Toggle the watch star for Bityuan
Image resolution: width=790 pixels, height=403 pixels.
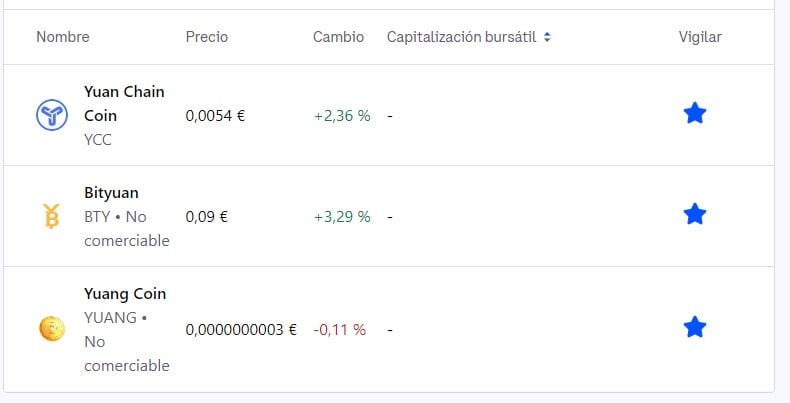pos(694,214)
